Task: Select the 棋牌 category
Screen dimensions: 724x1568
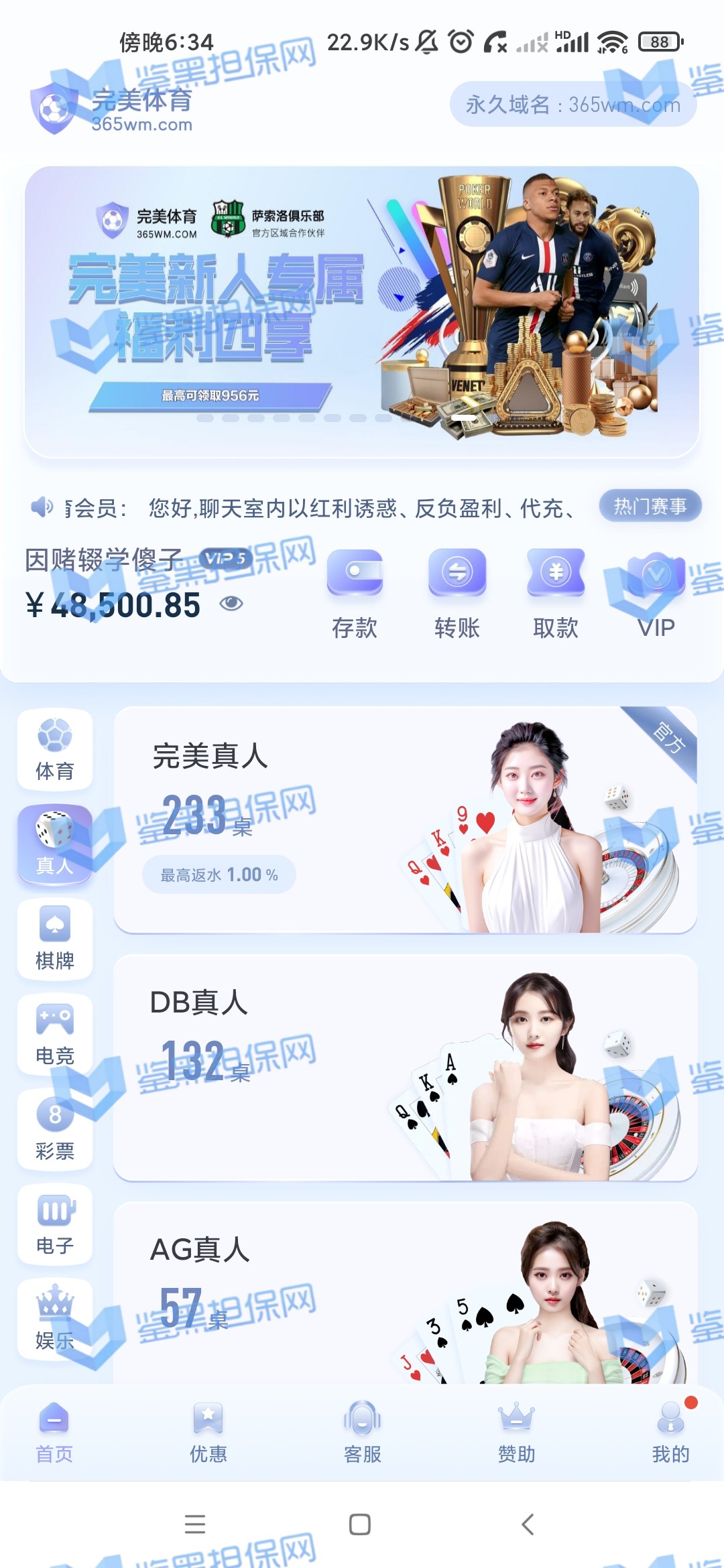Action: click(55, 939)
